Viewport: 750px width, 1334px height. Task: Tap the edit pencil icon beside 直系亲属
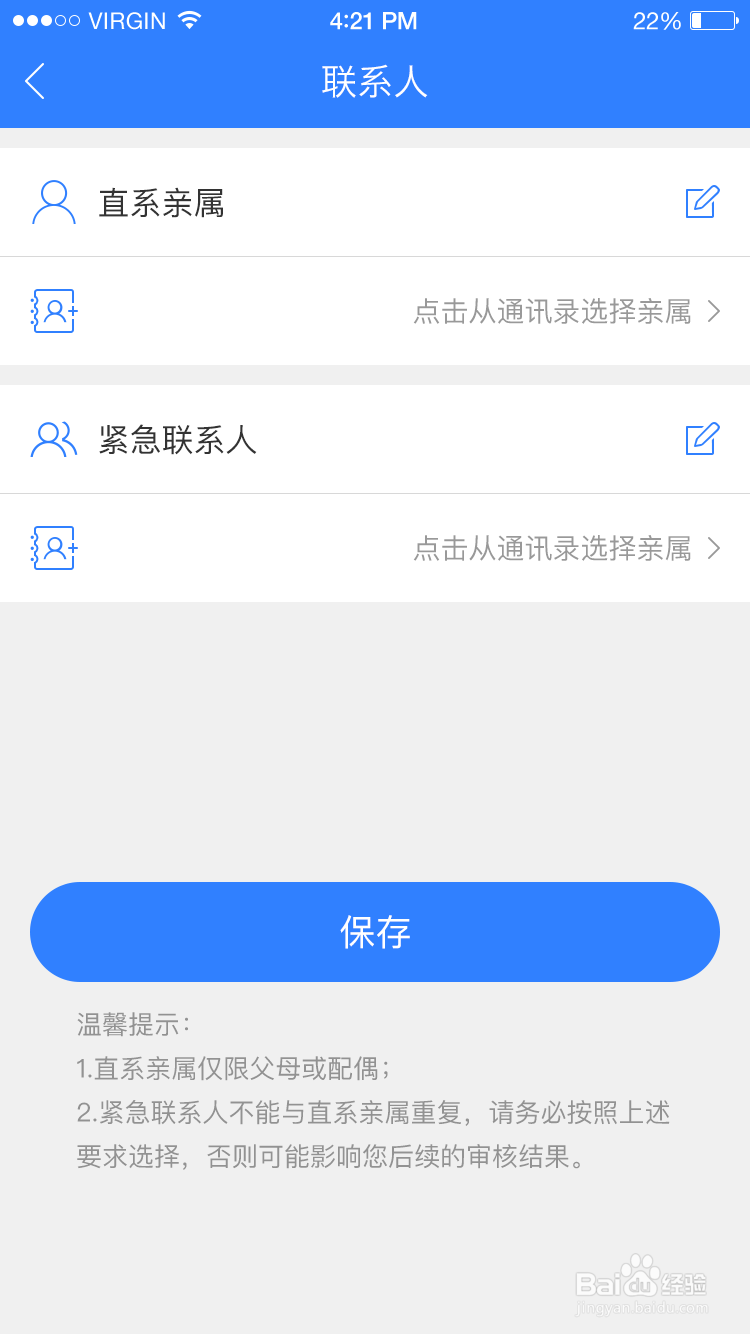701,201
